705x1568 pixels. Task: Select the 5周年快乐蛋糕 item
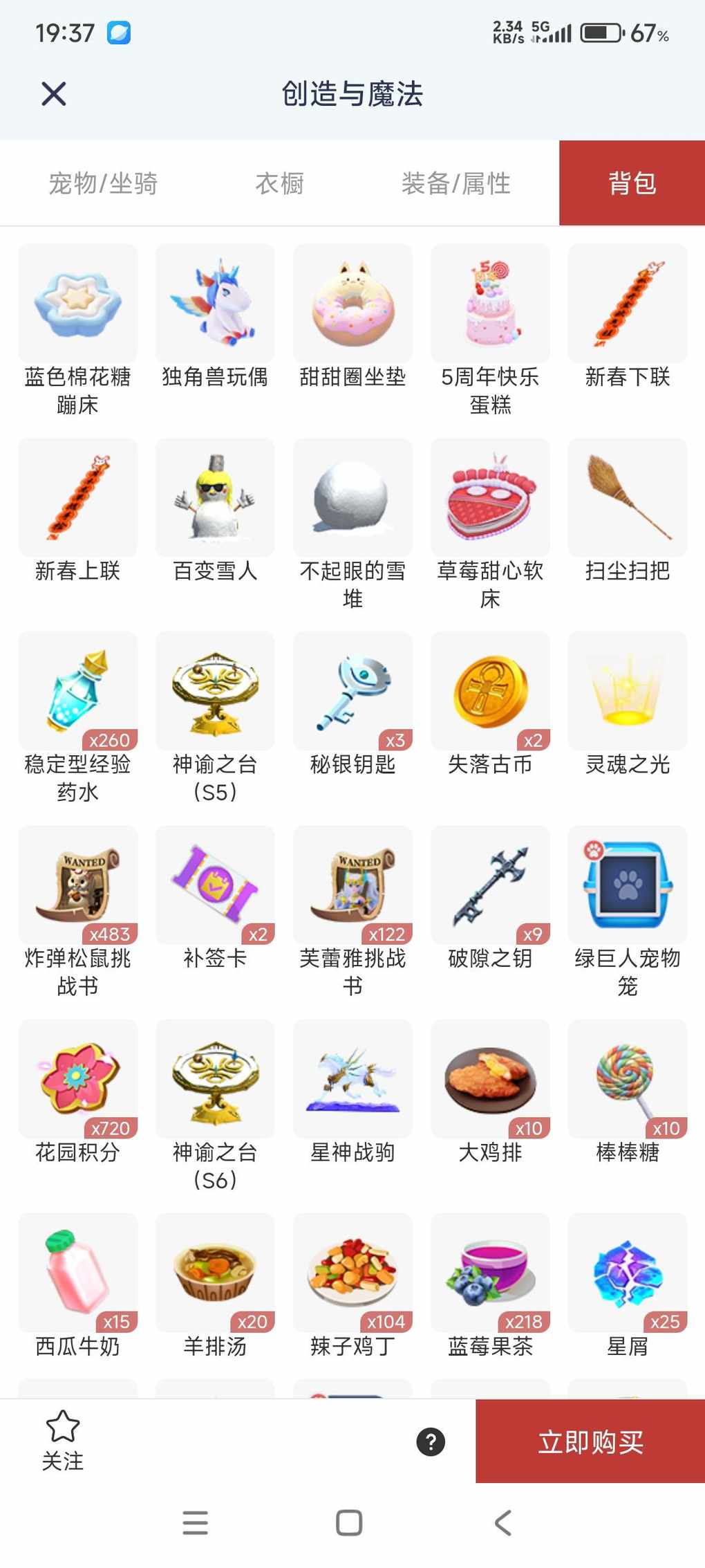(x=490, y=304)
